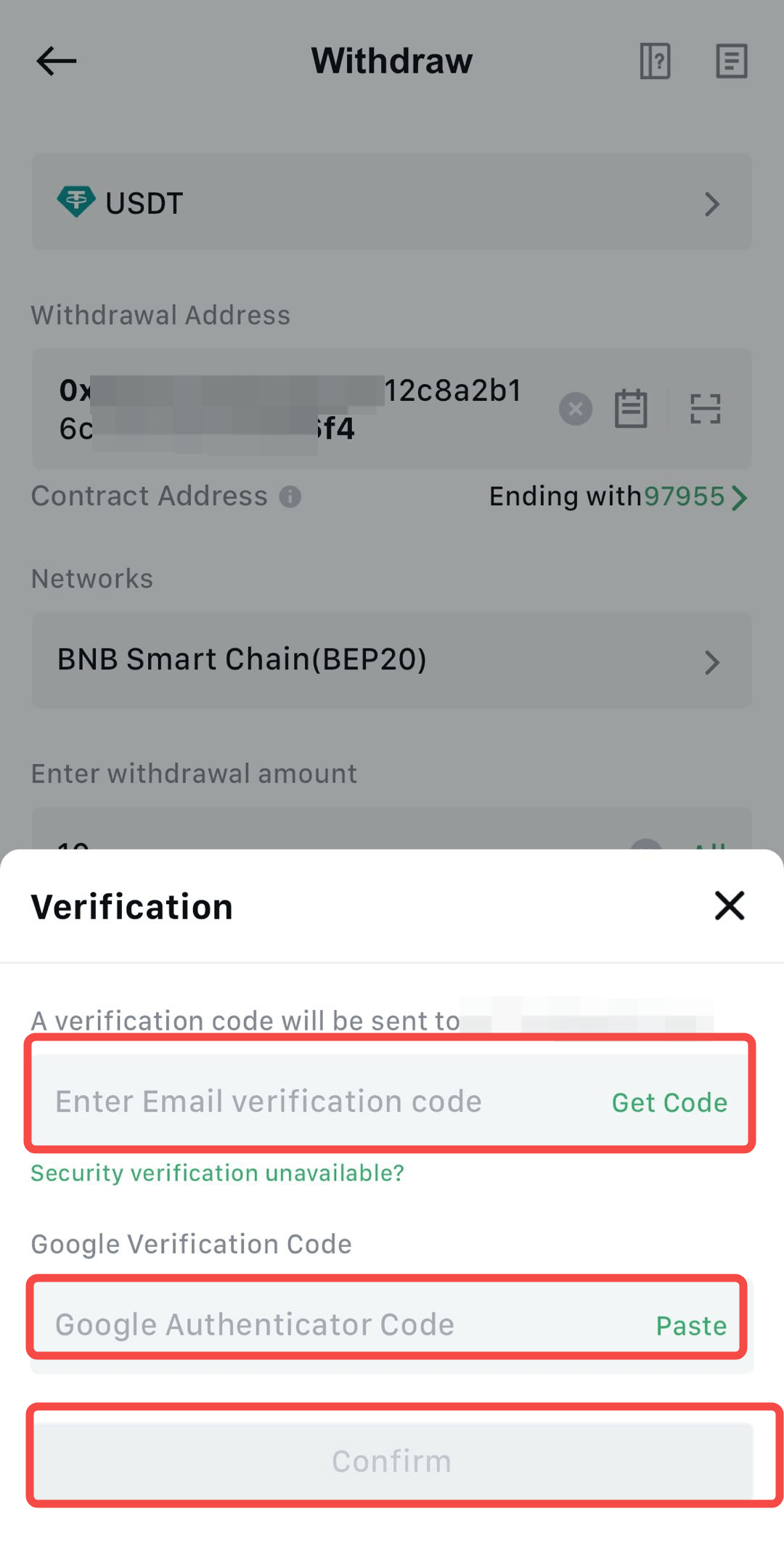Show Contract Address info tooltip

pyautogui.click(x=290, y=497)
